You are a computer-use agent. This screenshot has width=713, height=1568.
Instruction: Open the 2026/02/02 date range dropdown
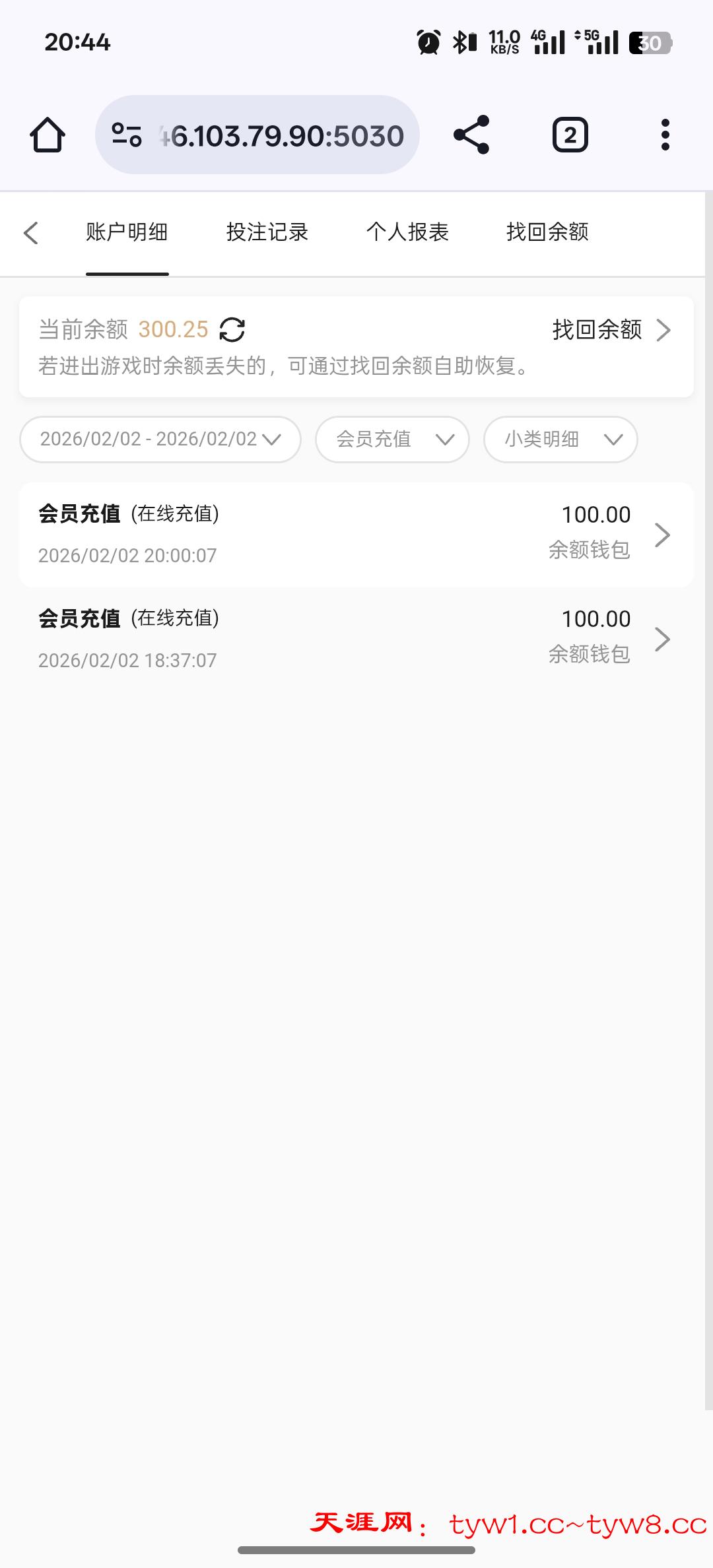tap(159, 440)
